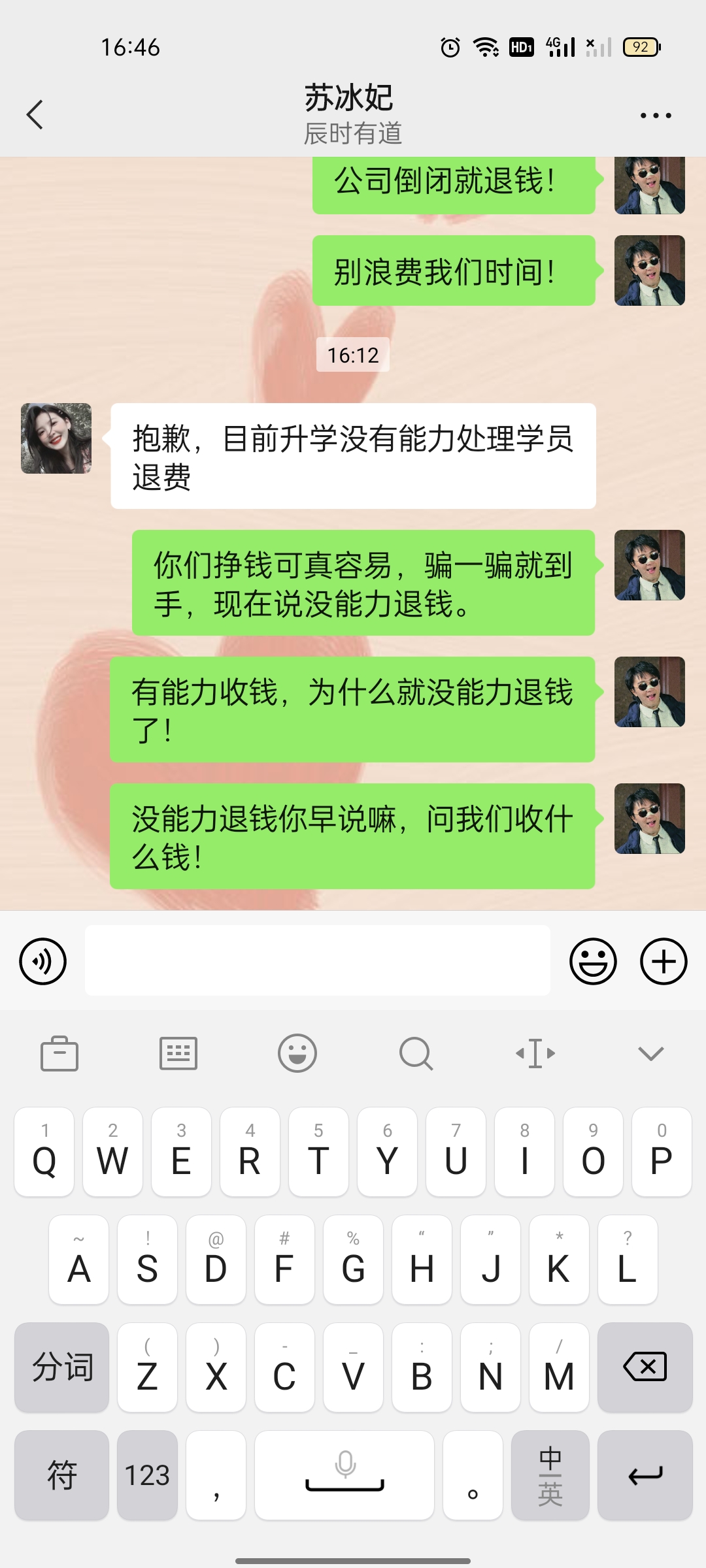Tap the space bar with microphone
This screenshot has width=706, height=1568.
coord(345,1475)
